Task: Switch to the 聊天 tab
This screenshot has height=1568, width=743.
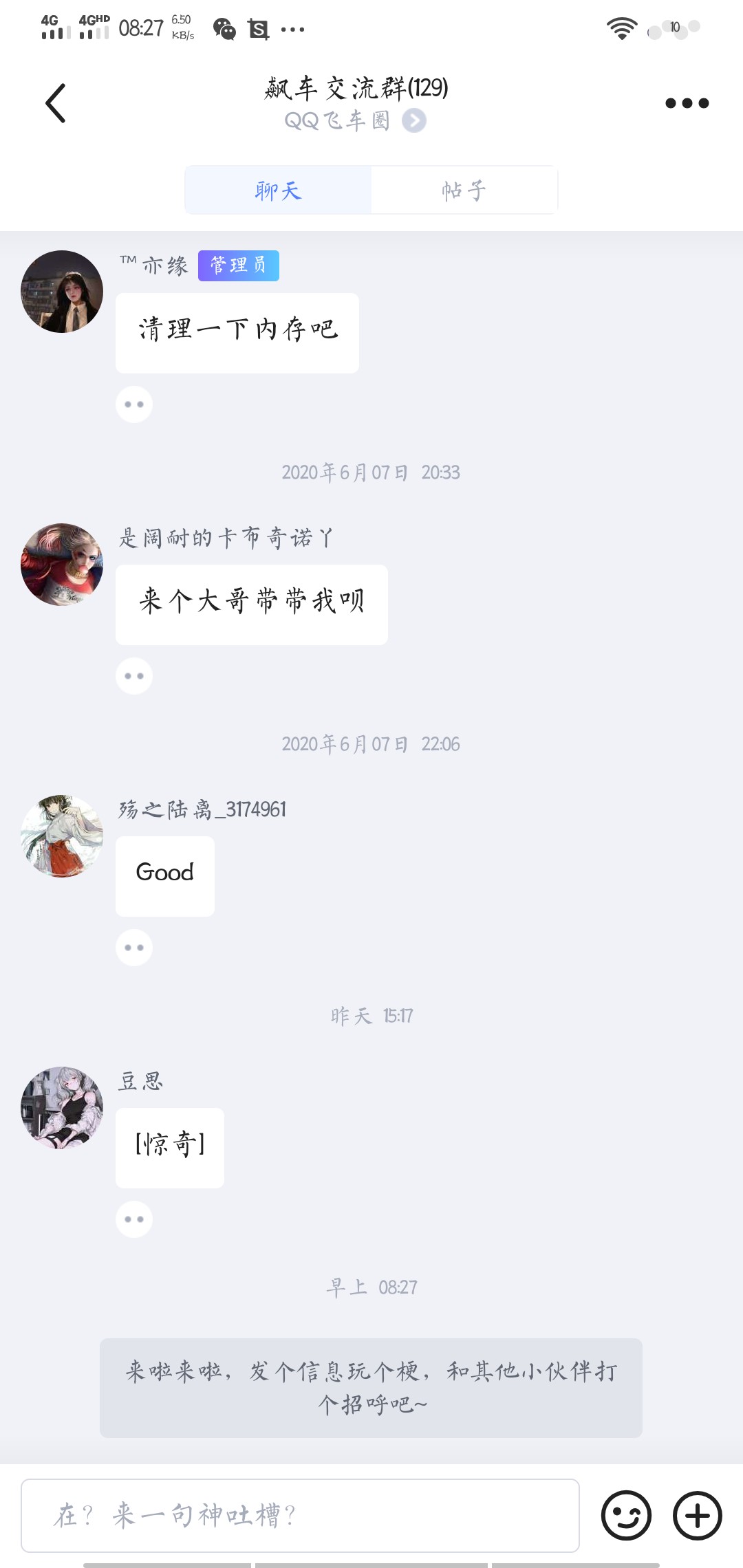Action: (x=278, y=190)
